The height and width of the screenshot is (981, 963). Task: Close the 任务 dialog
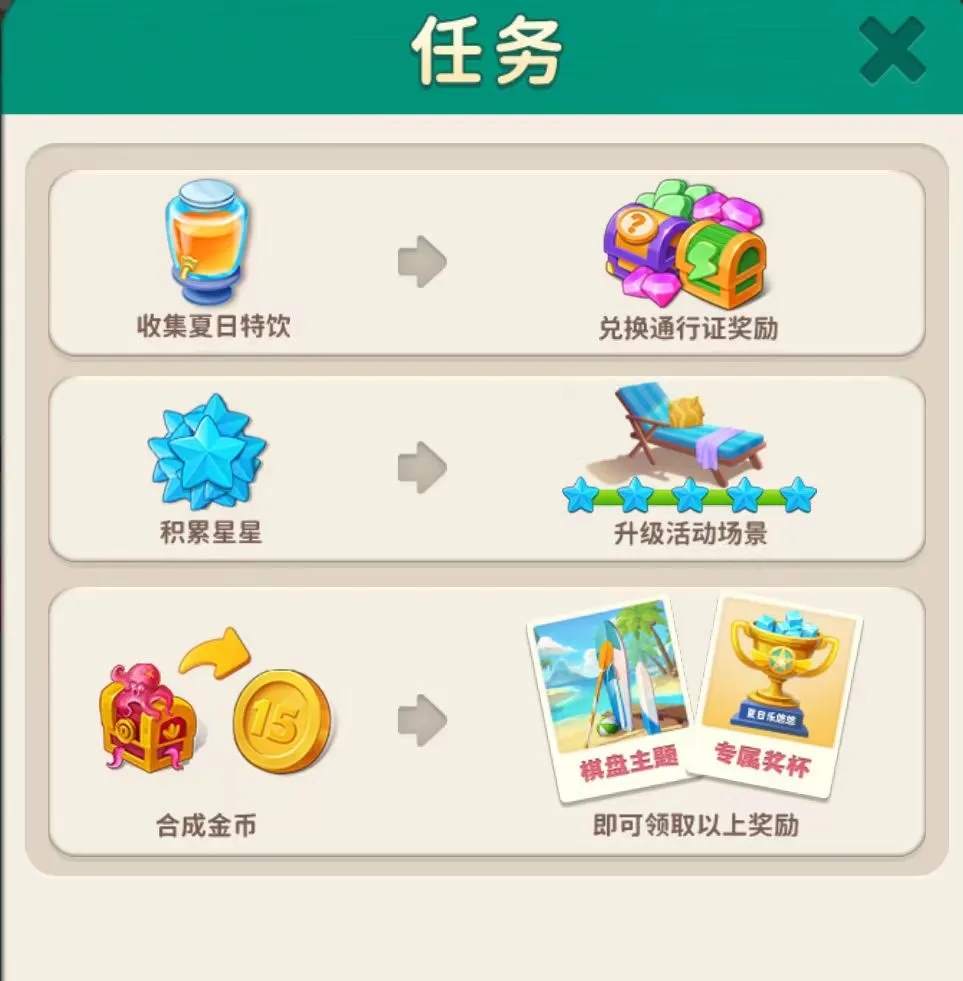pos(891,48)
